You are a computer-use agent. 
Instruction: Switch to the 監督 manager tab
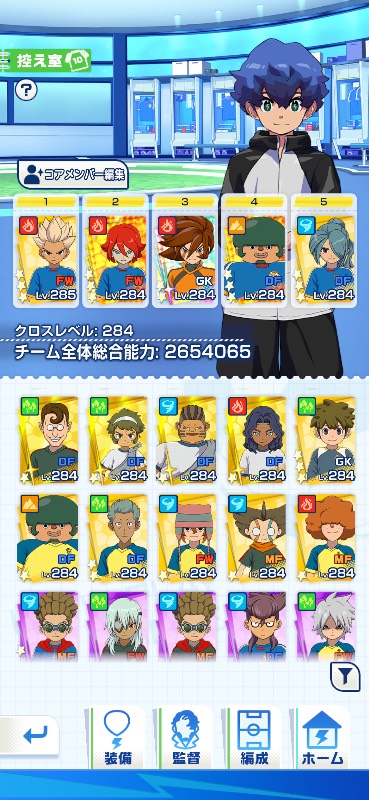click(x=185, y=737)
